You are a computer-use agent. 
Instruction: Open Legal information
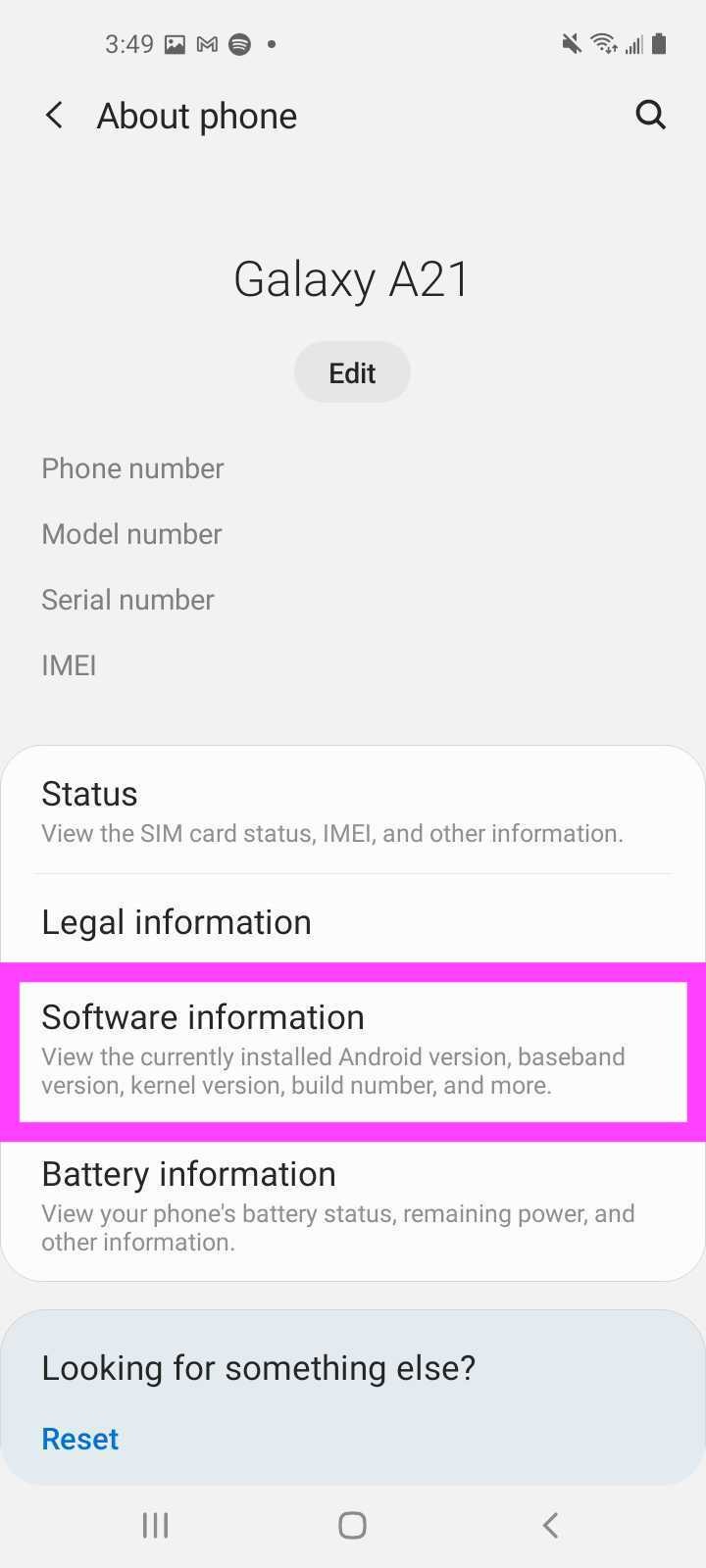[353, 921]
